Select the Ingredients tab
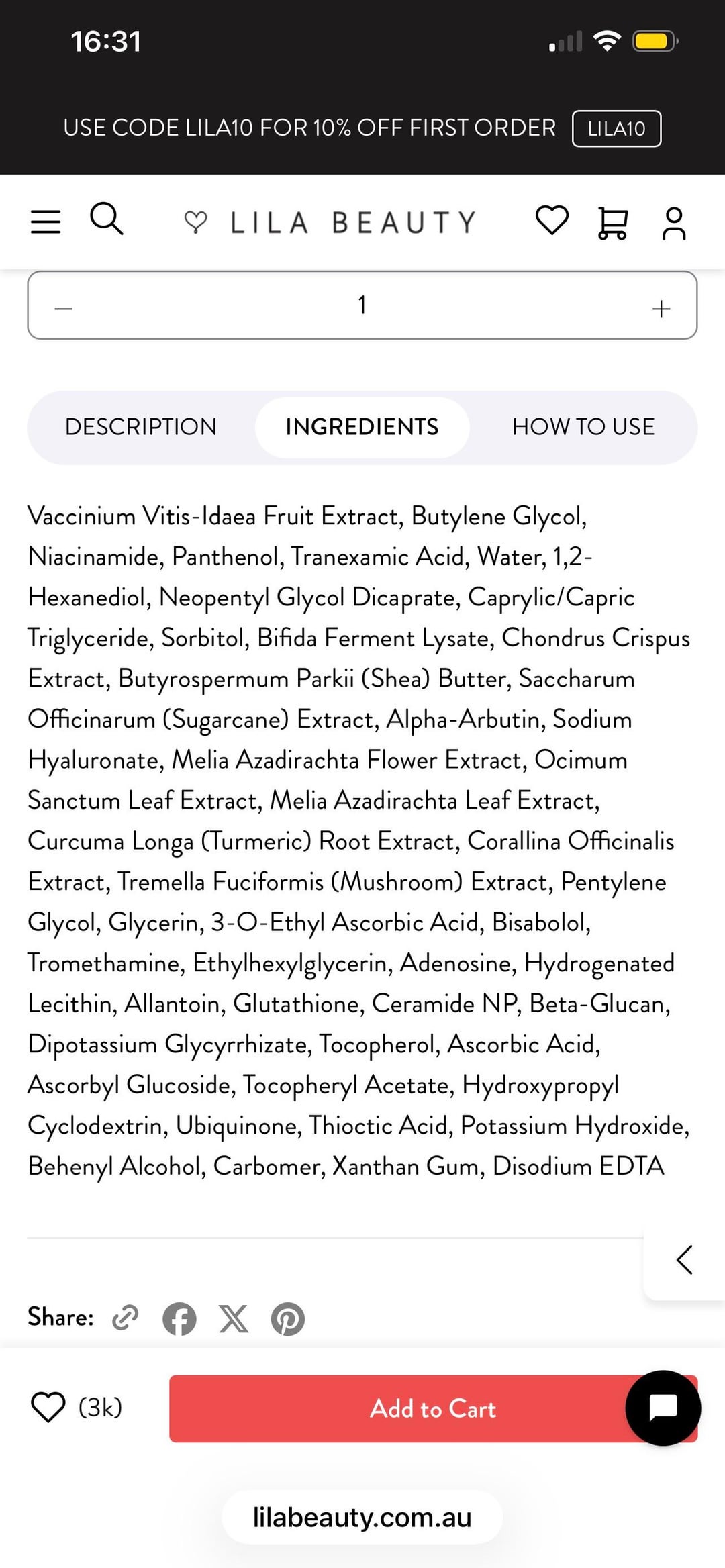The image size is (725, 1568). coord(362,427)
